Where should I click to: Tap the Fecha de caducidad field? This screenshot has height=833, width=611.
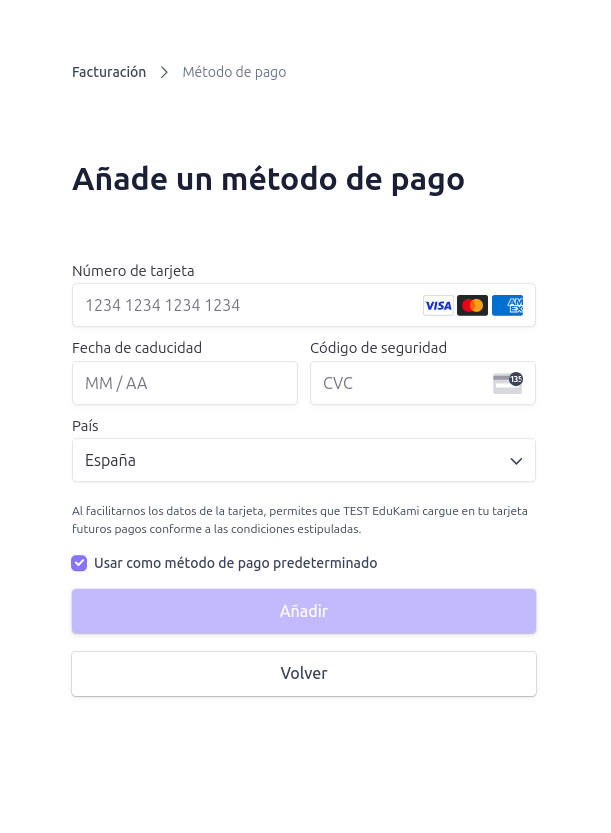185,383
